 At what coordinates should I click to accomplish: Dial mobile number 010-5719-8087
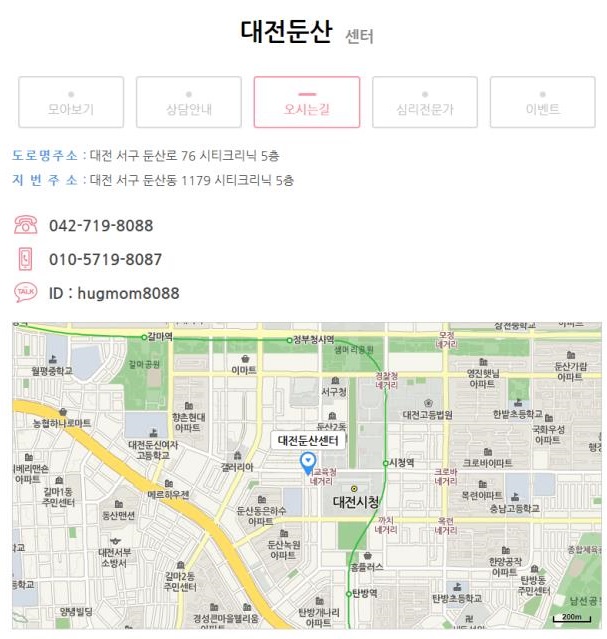click(105, 259)
